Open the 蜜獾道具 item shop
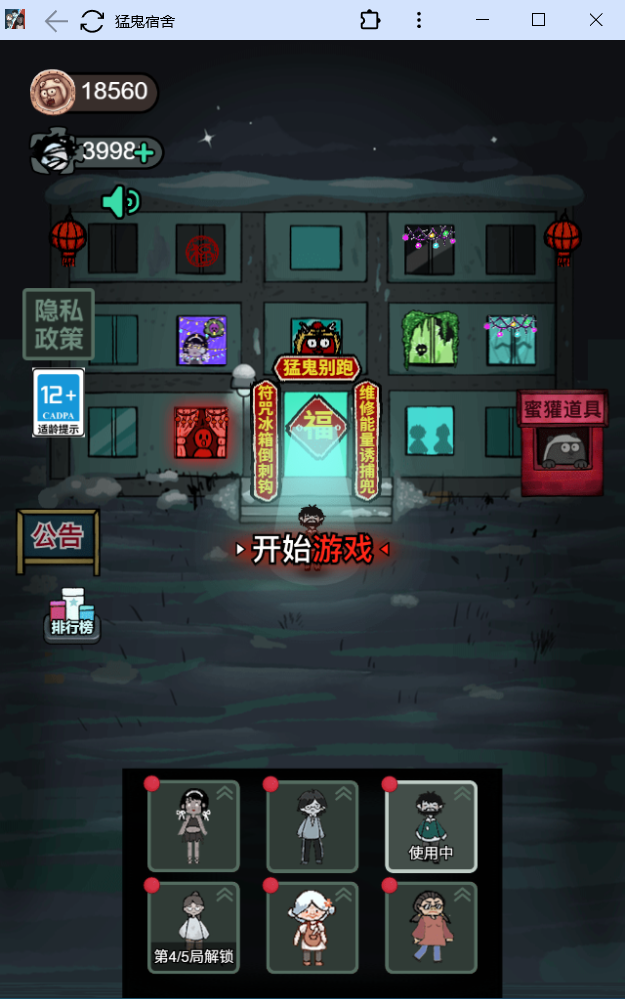The image size is (625, 999). 563,441
